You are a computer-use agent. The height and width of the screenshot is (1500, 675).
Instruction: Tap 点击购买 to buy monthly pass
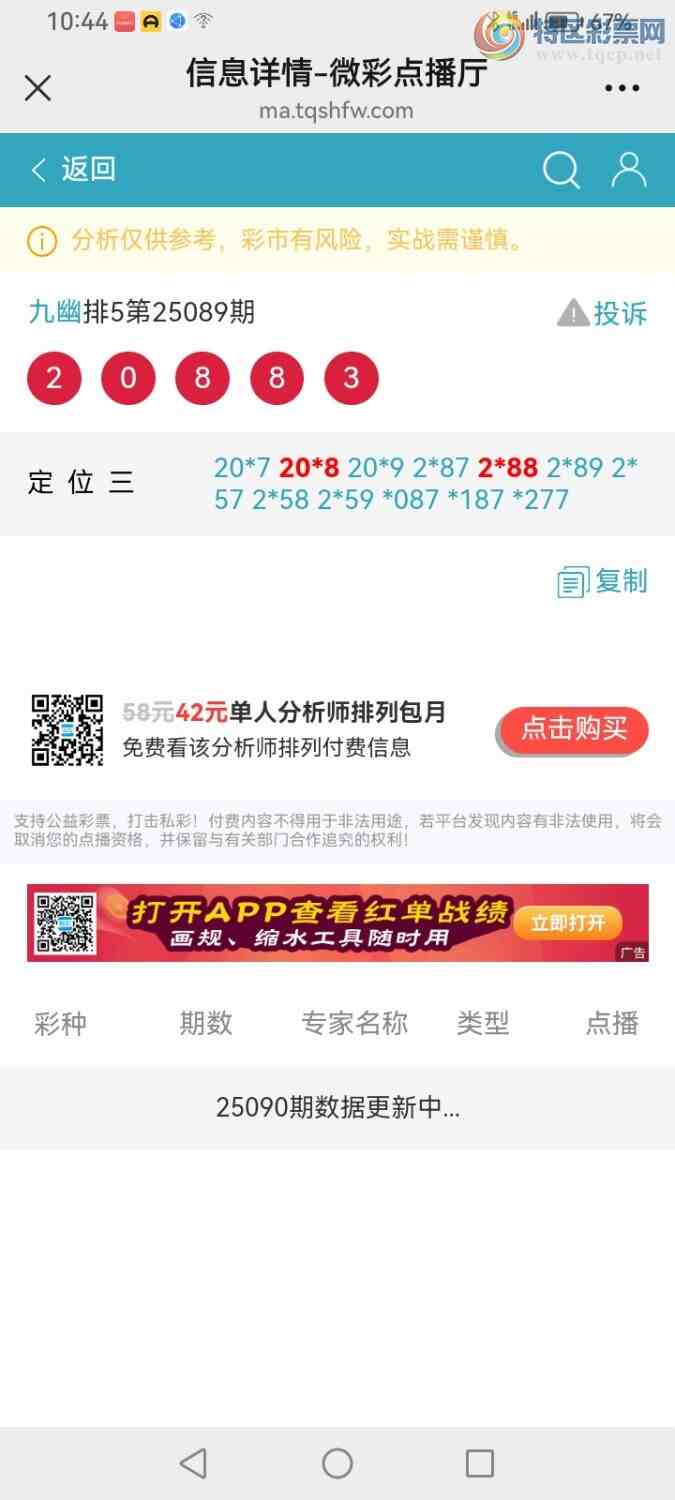[x=574, y=730]
